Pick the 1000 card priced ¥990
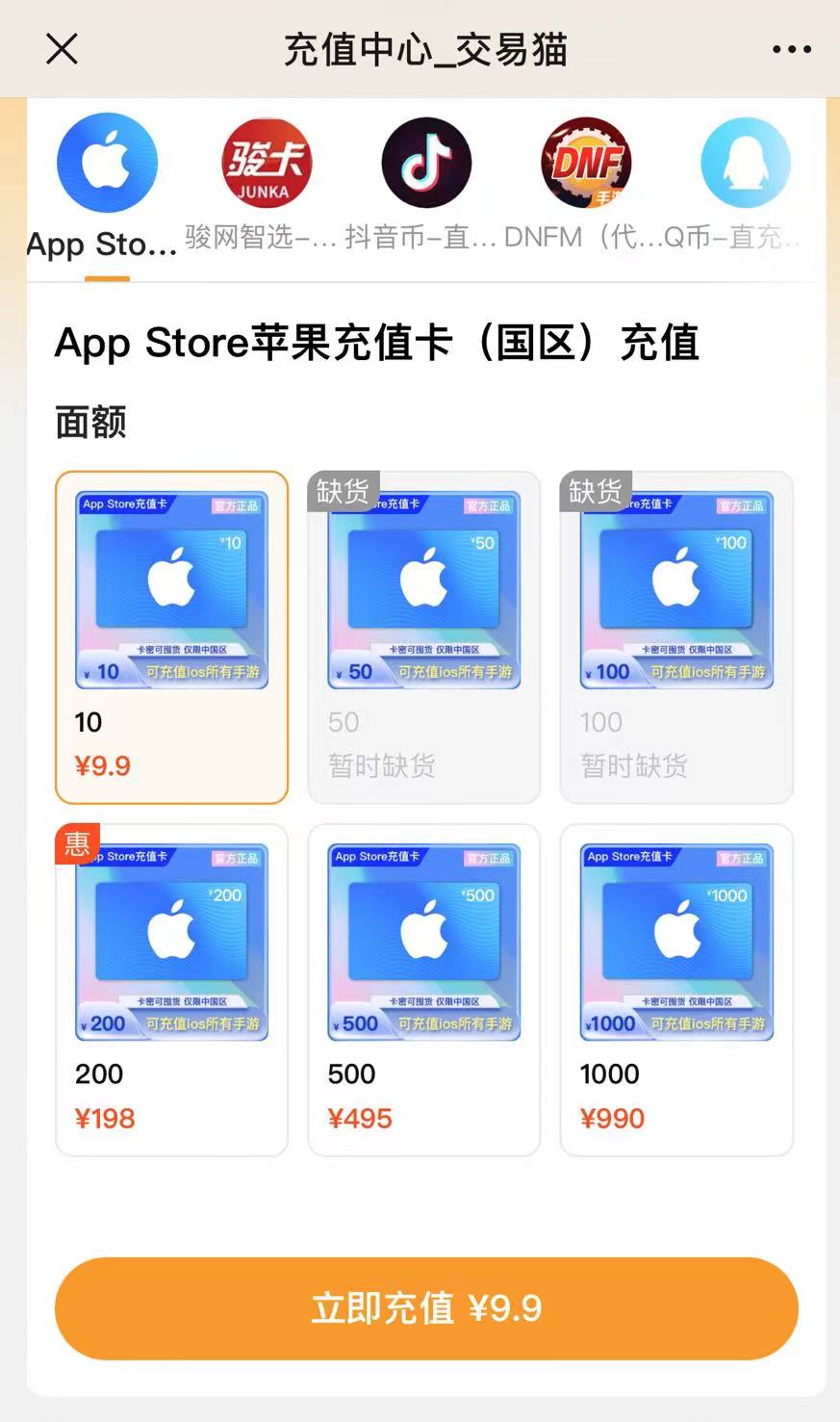This screenshot has width=840, height=1422. pyautogui.click(x=676, y=990)
